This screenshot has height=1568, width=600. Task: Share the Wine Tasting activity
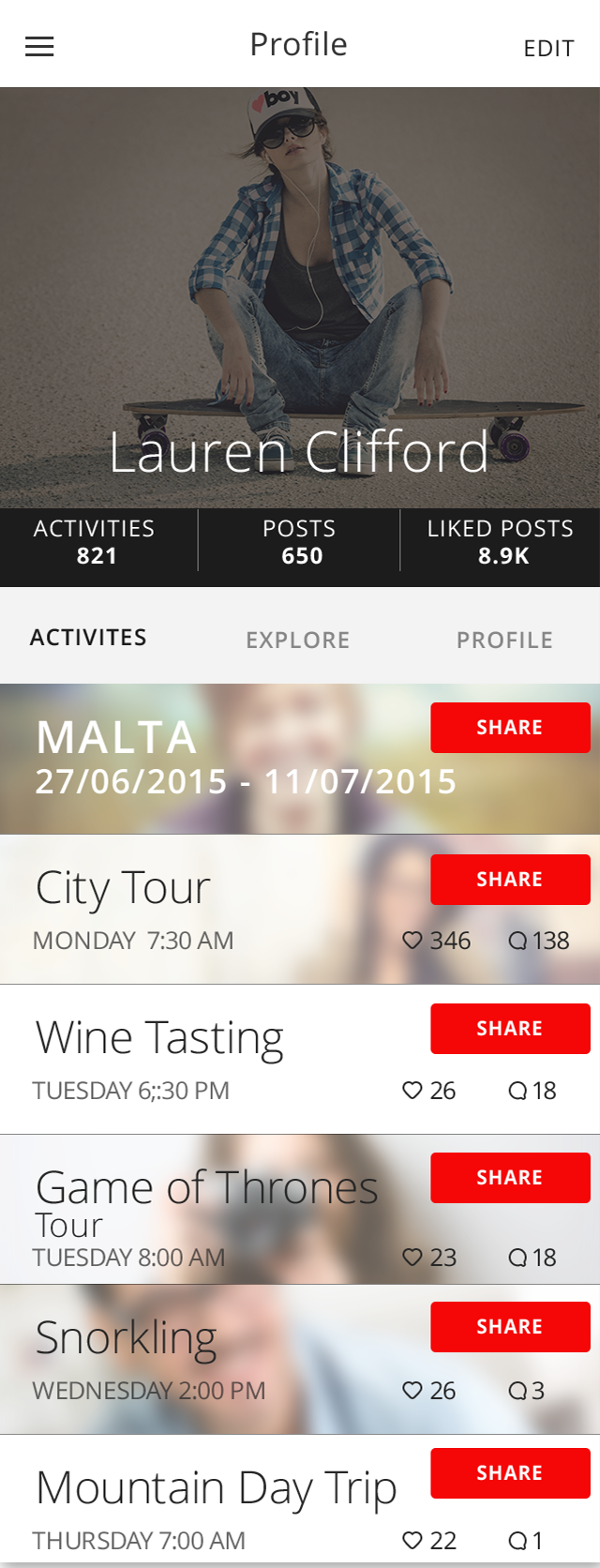(x=510, y=1029)
